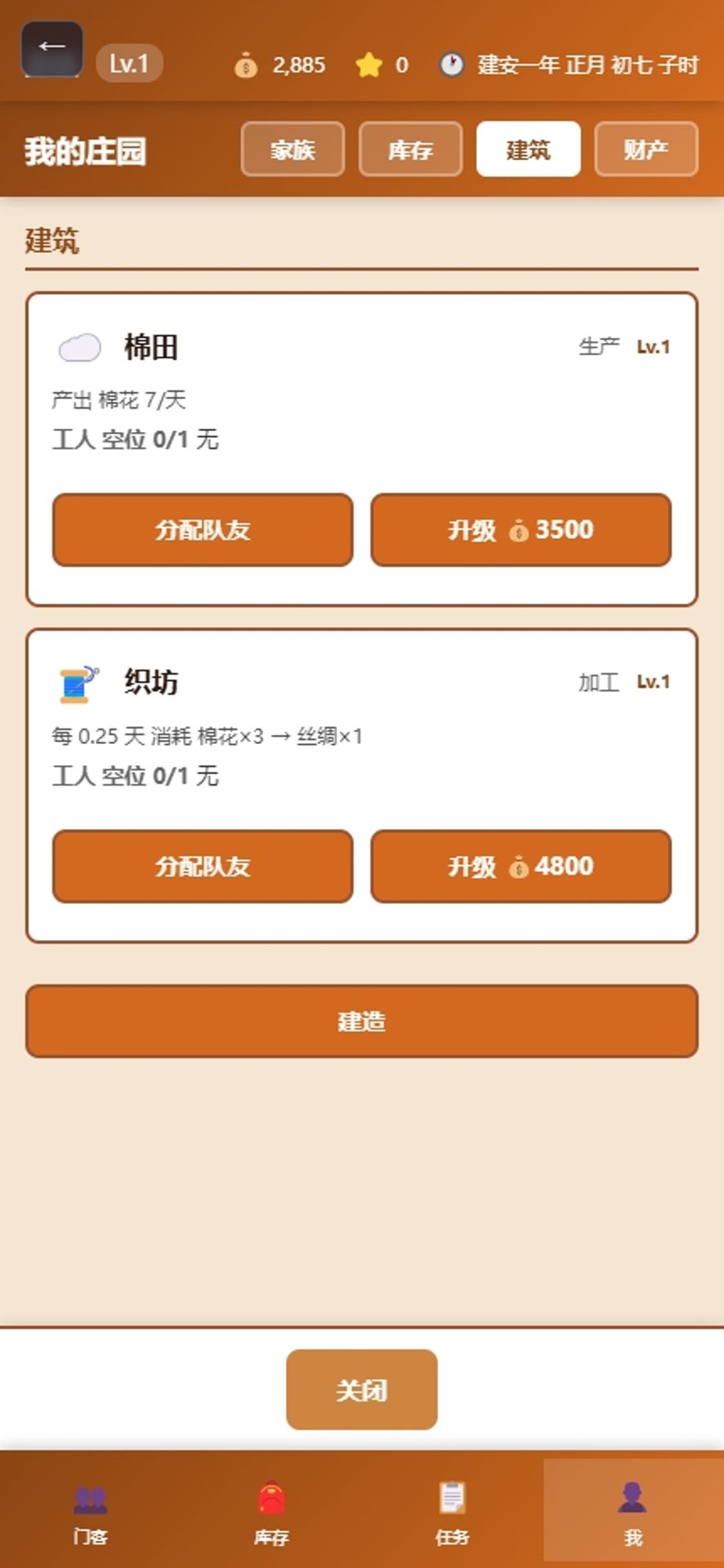Image resolution: width=724 pixels, height=1568 pixels.
Task: Click 关闭 to close the panel
Action: [362, 1391]
